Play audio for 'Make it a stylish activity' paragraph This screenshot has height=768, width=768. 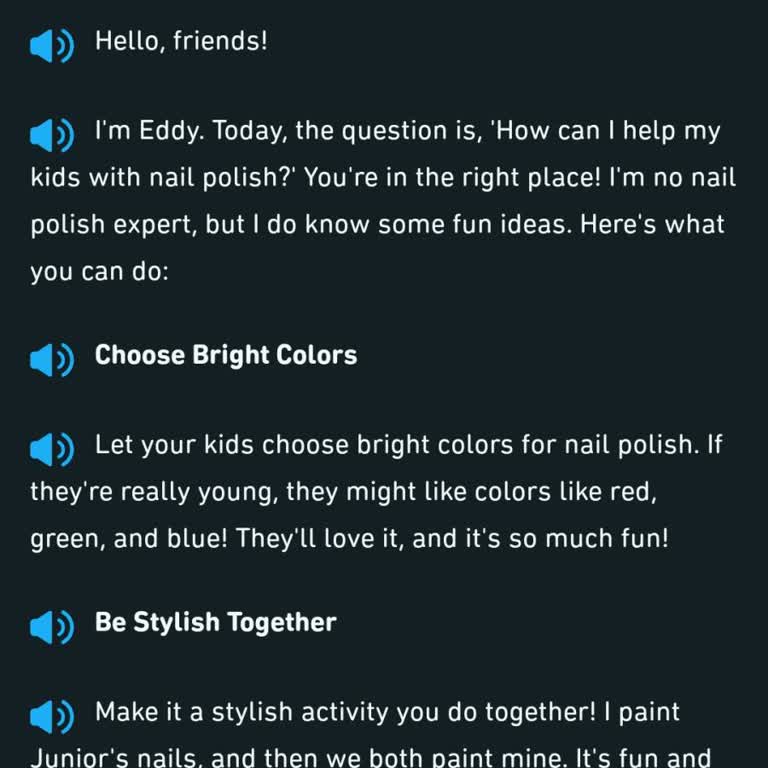pos(51,715)
